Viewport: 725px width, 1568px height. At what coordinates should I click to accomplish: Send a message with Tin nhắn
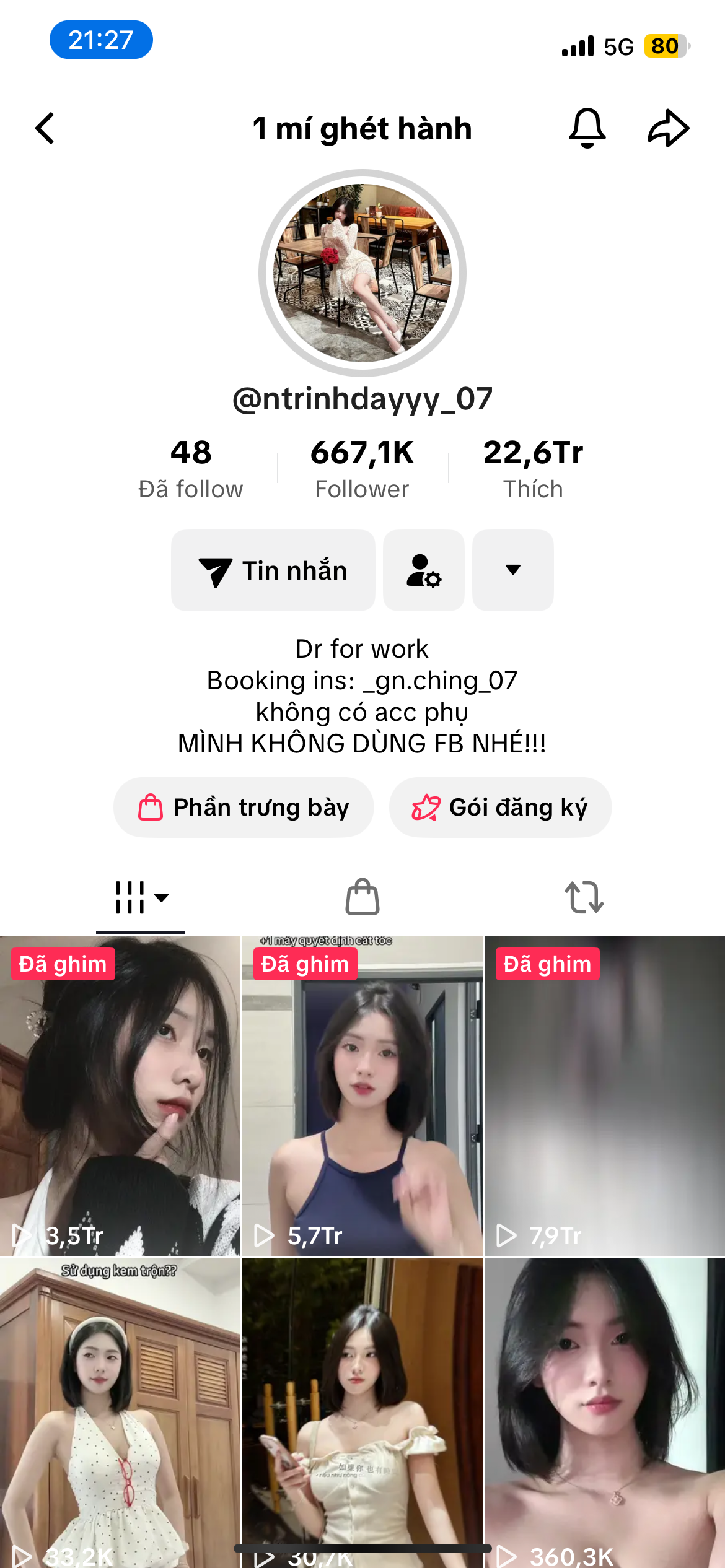pos(273,570)
